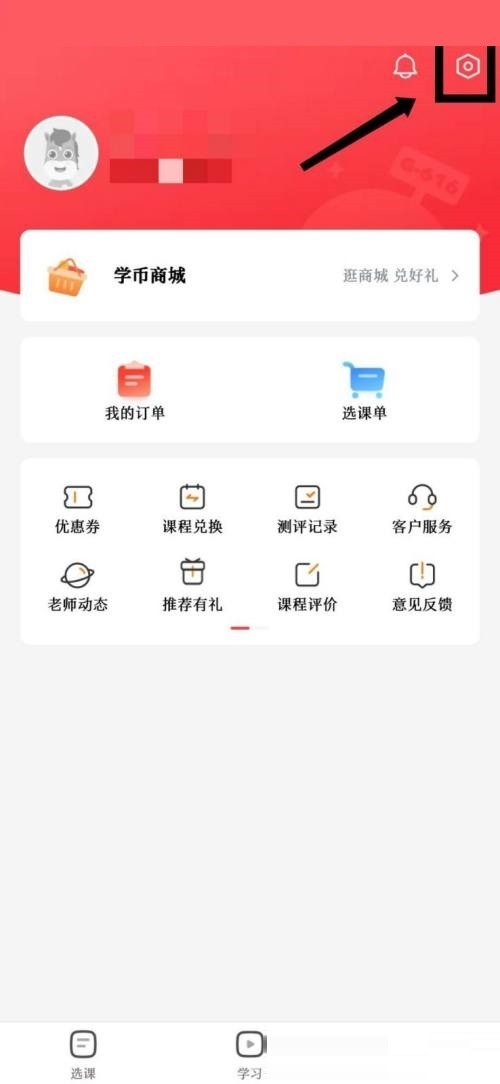Open 选课单 shopping cart
Image resolution: width=500 pixels, height=1084 pixels.
[x=364, y=391]
